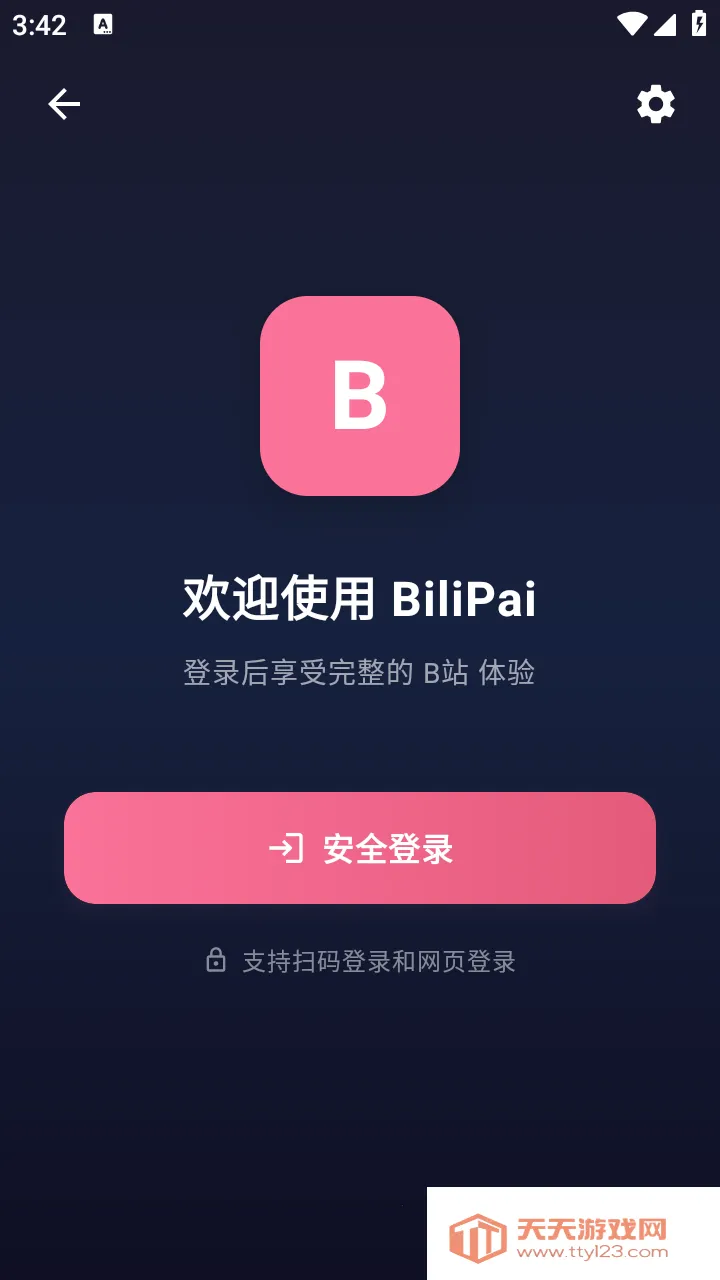Open the settings gear icon
The height and width of the screenshot is (1280, 720).
pos(655,103)
